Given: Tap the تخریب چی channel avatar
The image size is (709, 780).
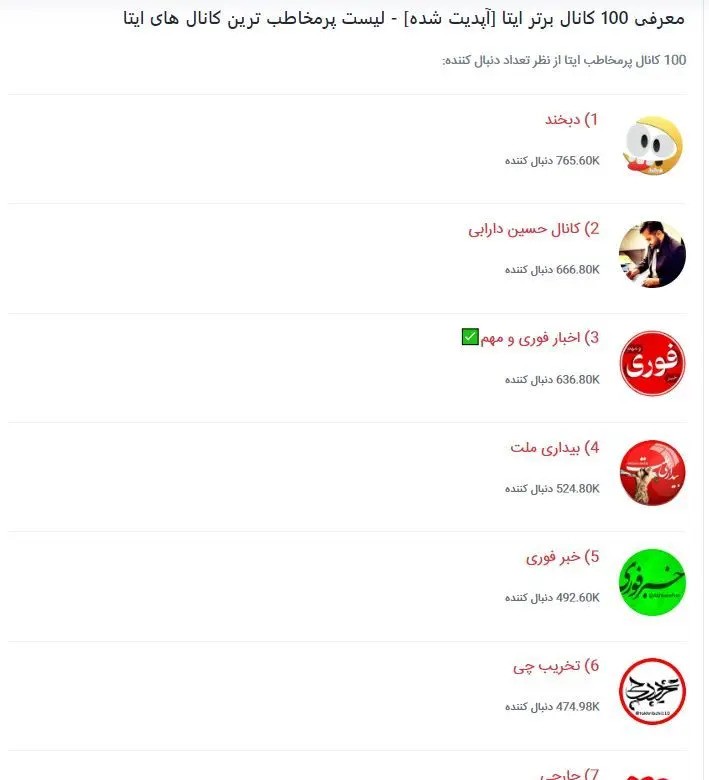Looking at the screenshot, I should click(x=652, y=691).
